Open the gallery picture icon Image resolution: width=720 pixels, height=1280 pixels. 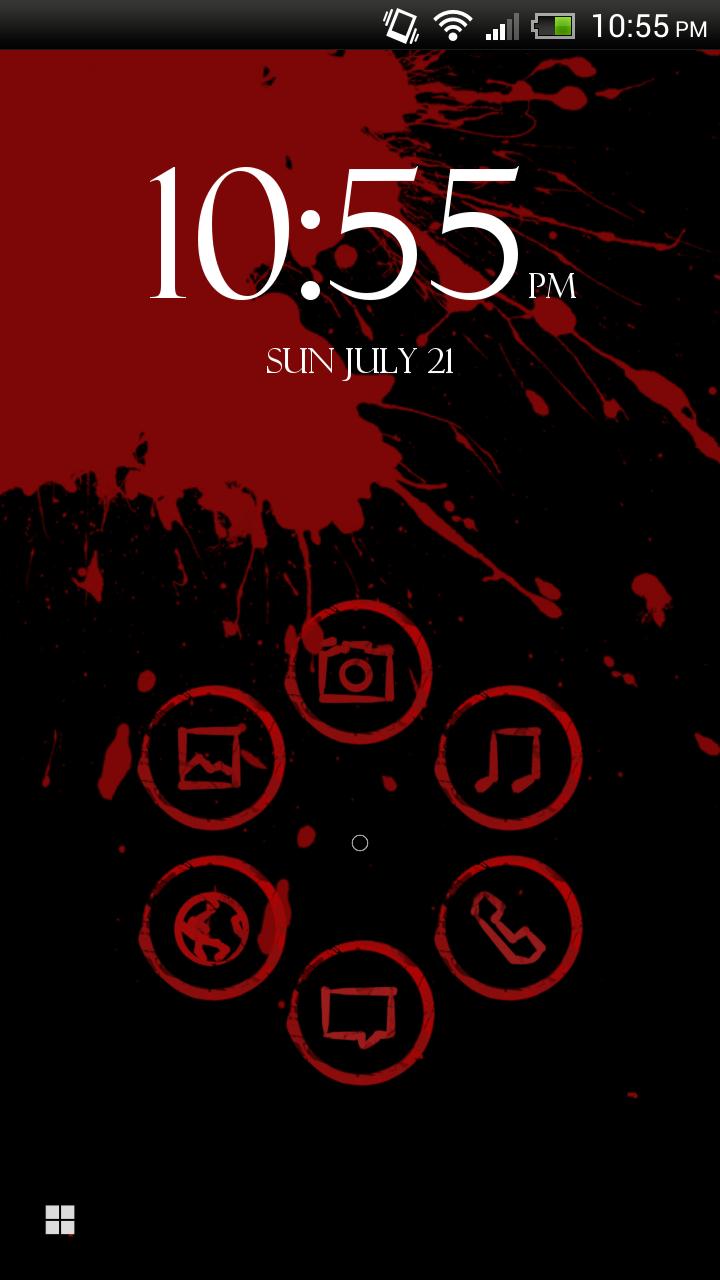212,757
